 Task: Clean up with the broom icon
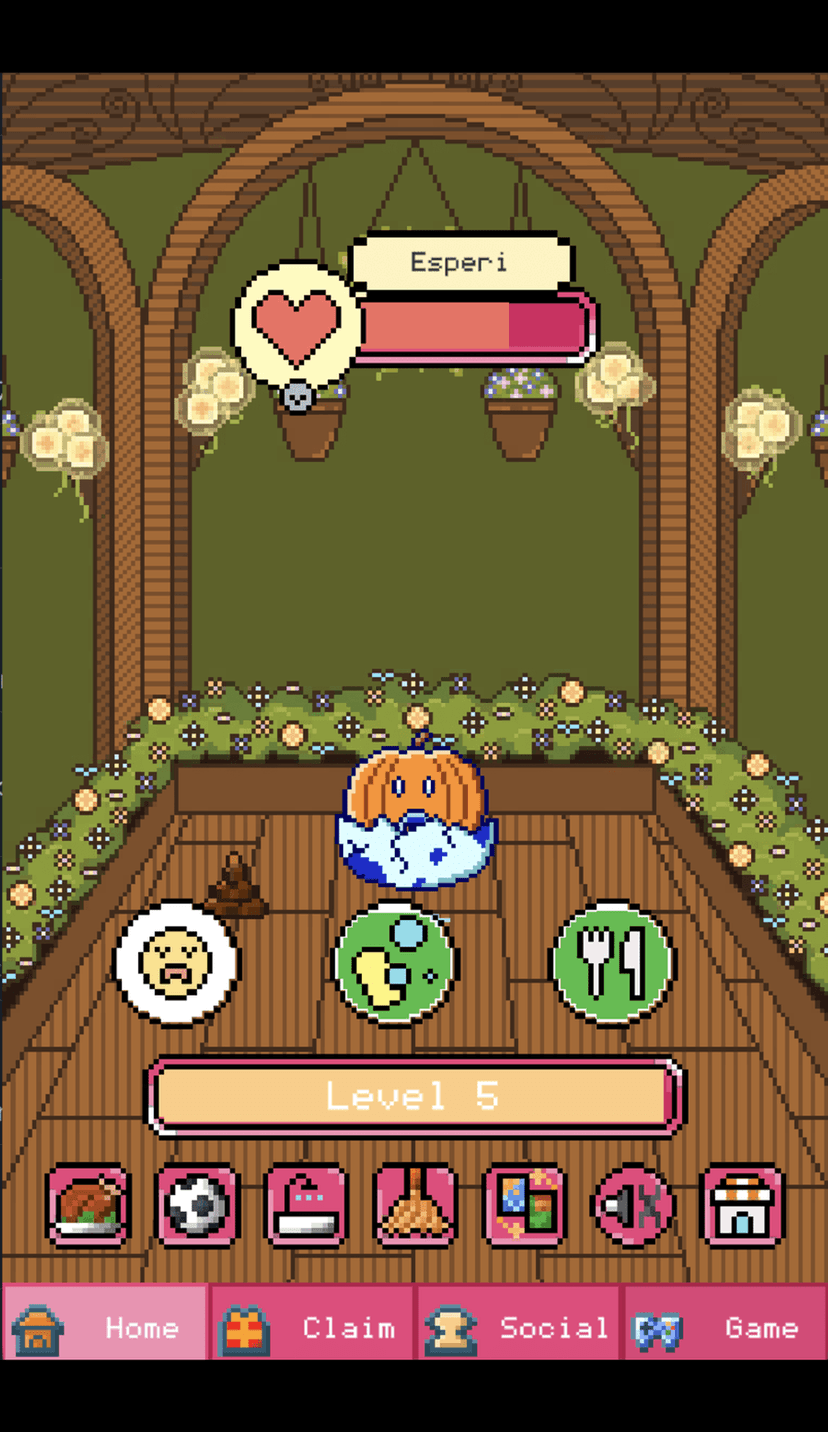(415, 1205)
